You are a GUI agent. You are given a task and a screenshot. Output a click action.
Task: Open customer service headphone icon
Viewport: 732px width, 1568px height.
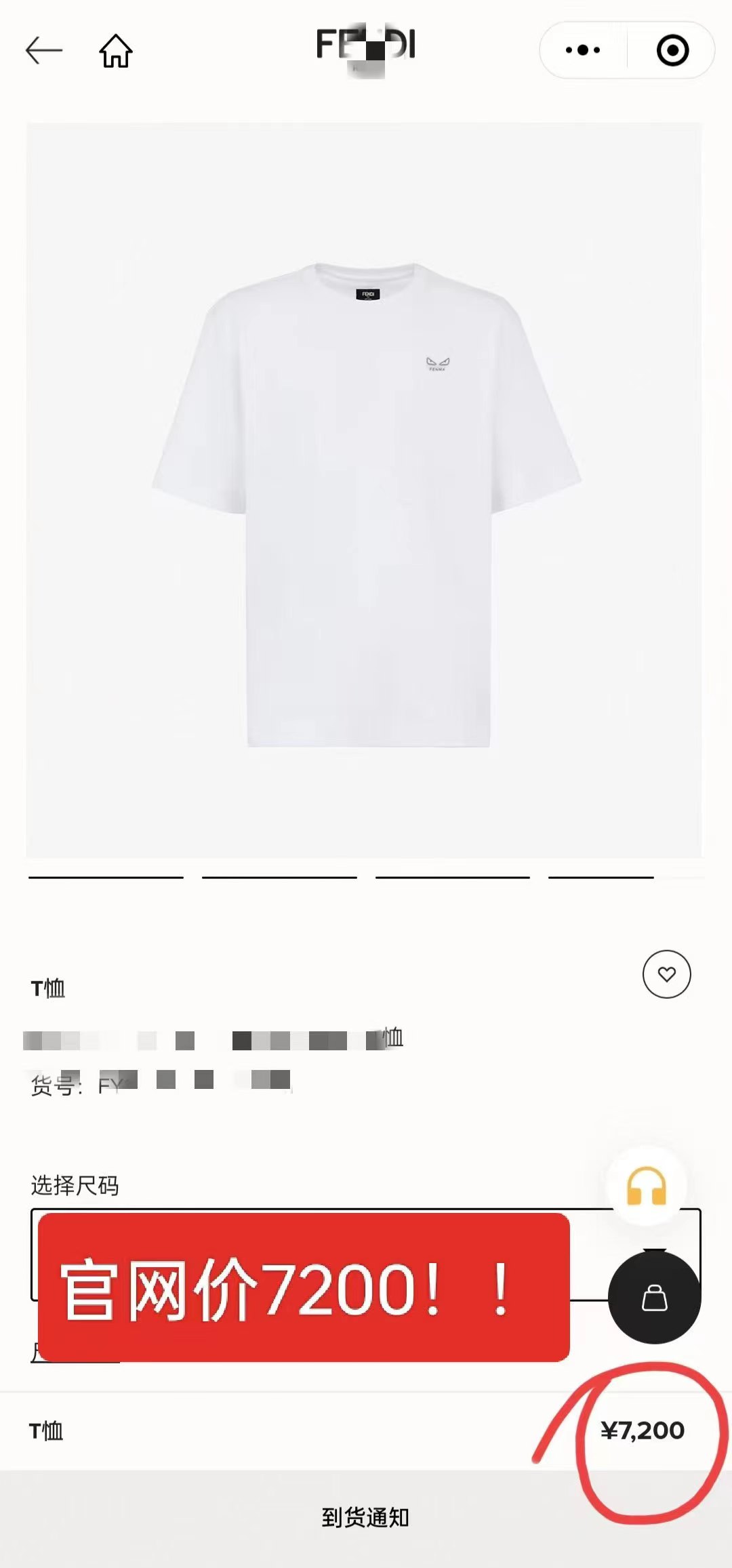coord(646,1187)
